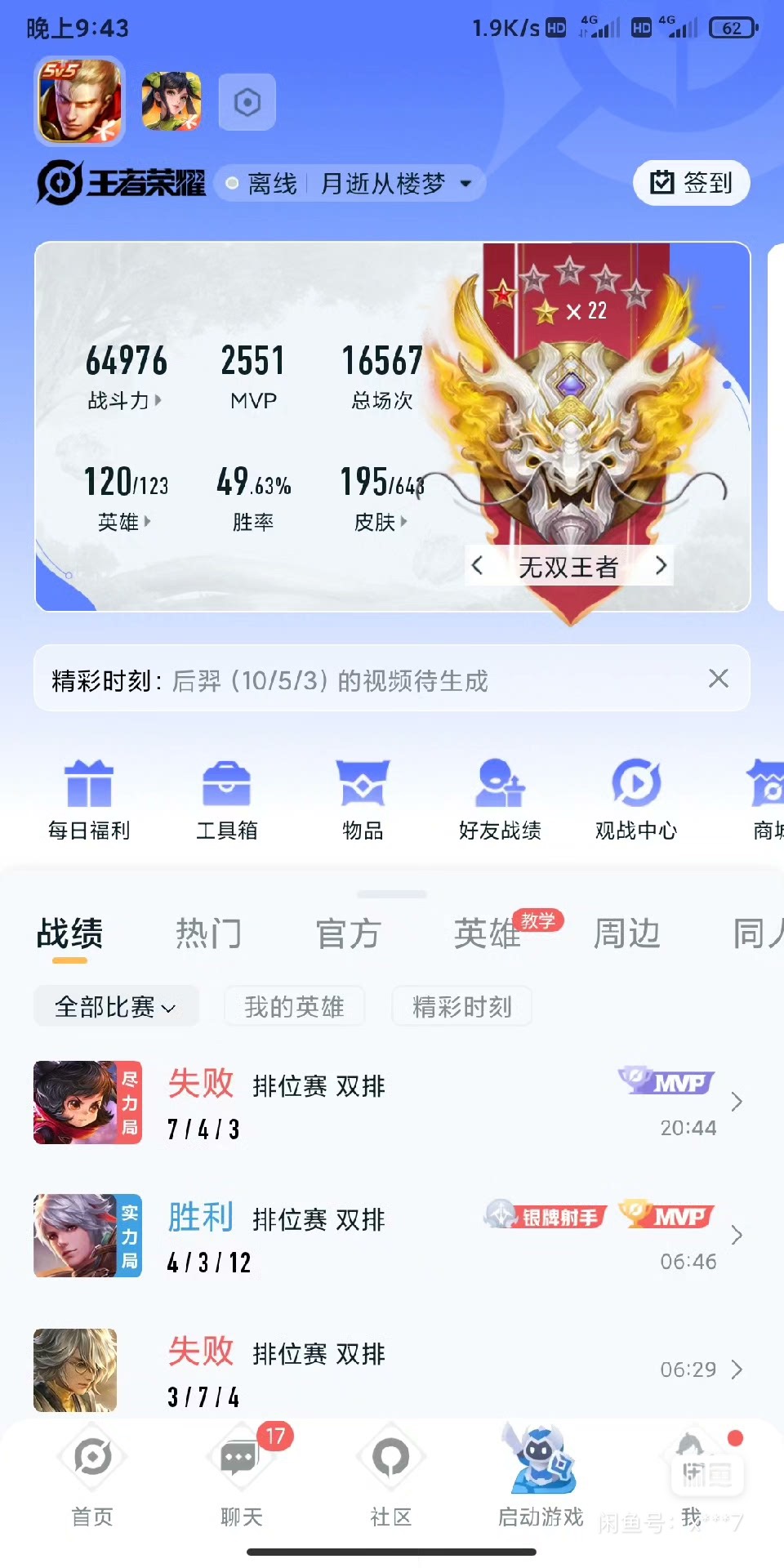784x1568 pixels.
Task: Select the 我的英雄 chip
Action: 294,1006
